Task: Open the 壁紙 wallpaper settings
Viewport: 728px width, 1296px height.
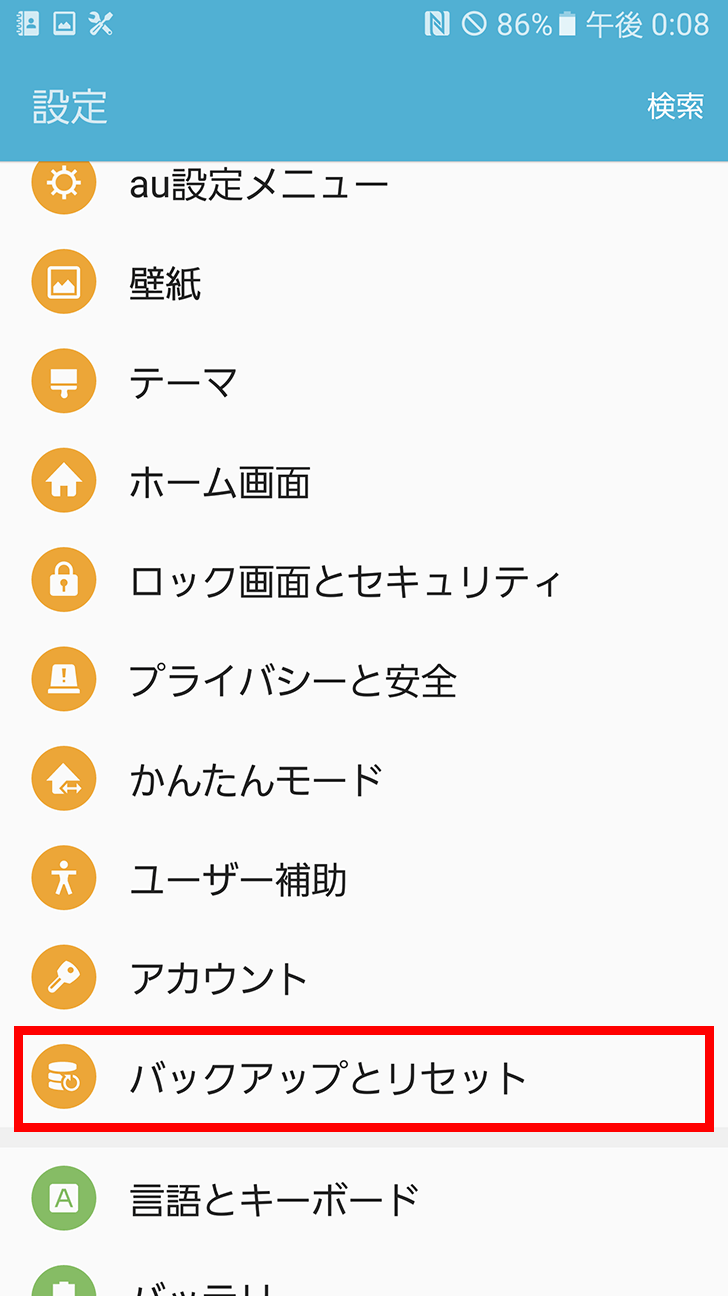Action: [x=364, y=283]
